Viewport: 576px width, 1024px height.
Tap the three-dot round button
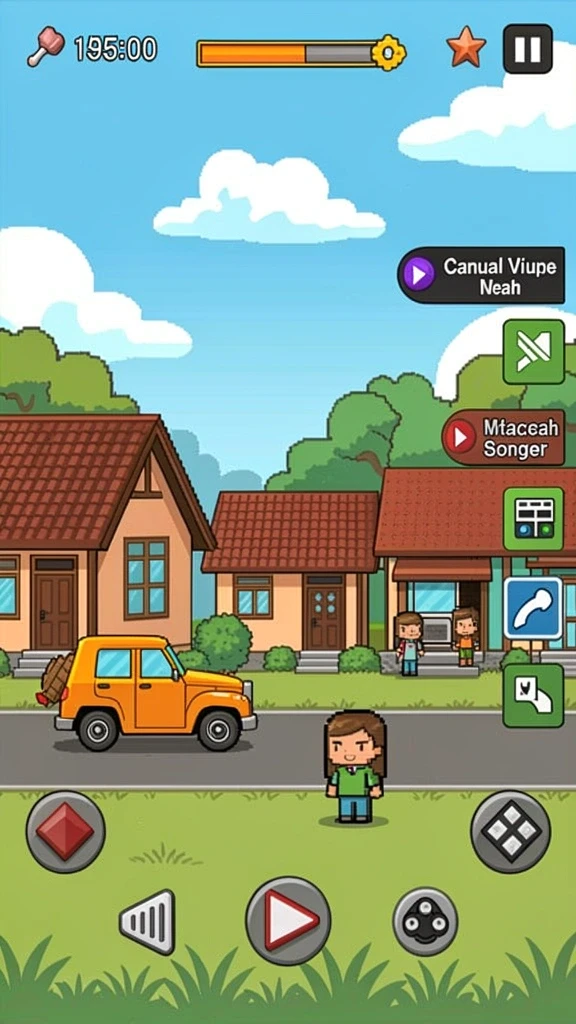(425, 921)
